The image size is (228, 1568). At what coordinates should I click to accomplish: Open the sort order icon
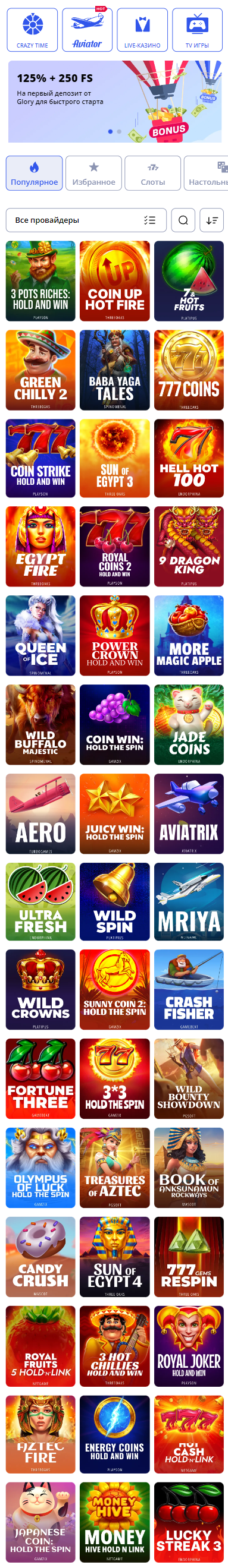coord(211,220)
